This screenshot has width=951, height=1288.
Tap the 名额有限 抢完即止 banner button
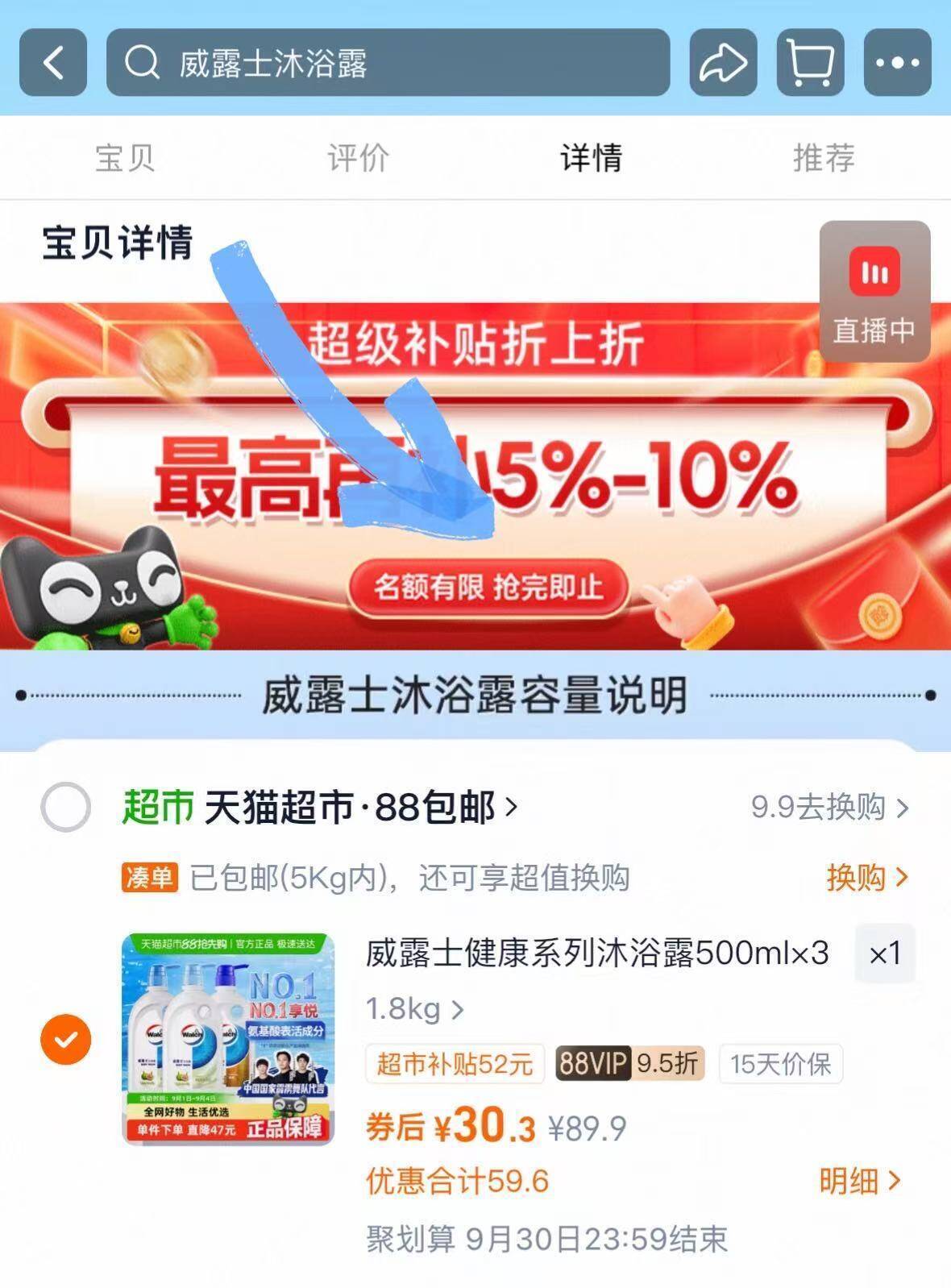pos(489,589)
